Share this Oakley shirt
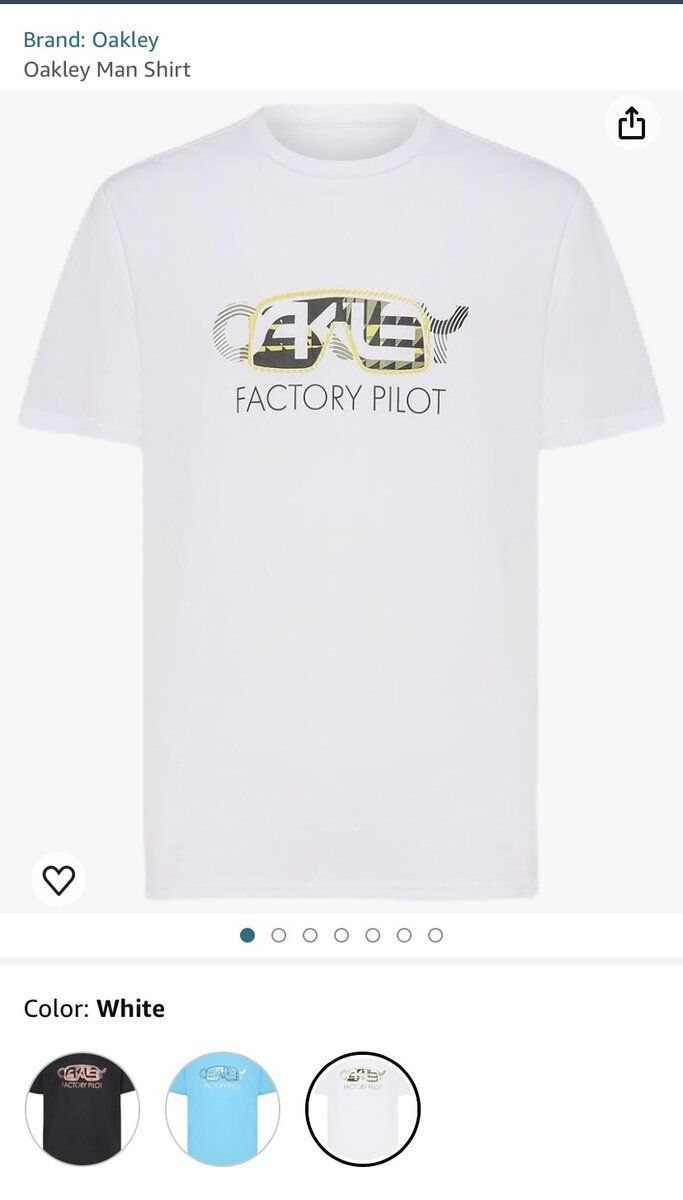The height and width of the screenshot is (1200, 683). [631, 124]
